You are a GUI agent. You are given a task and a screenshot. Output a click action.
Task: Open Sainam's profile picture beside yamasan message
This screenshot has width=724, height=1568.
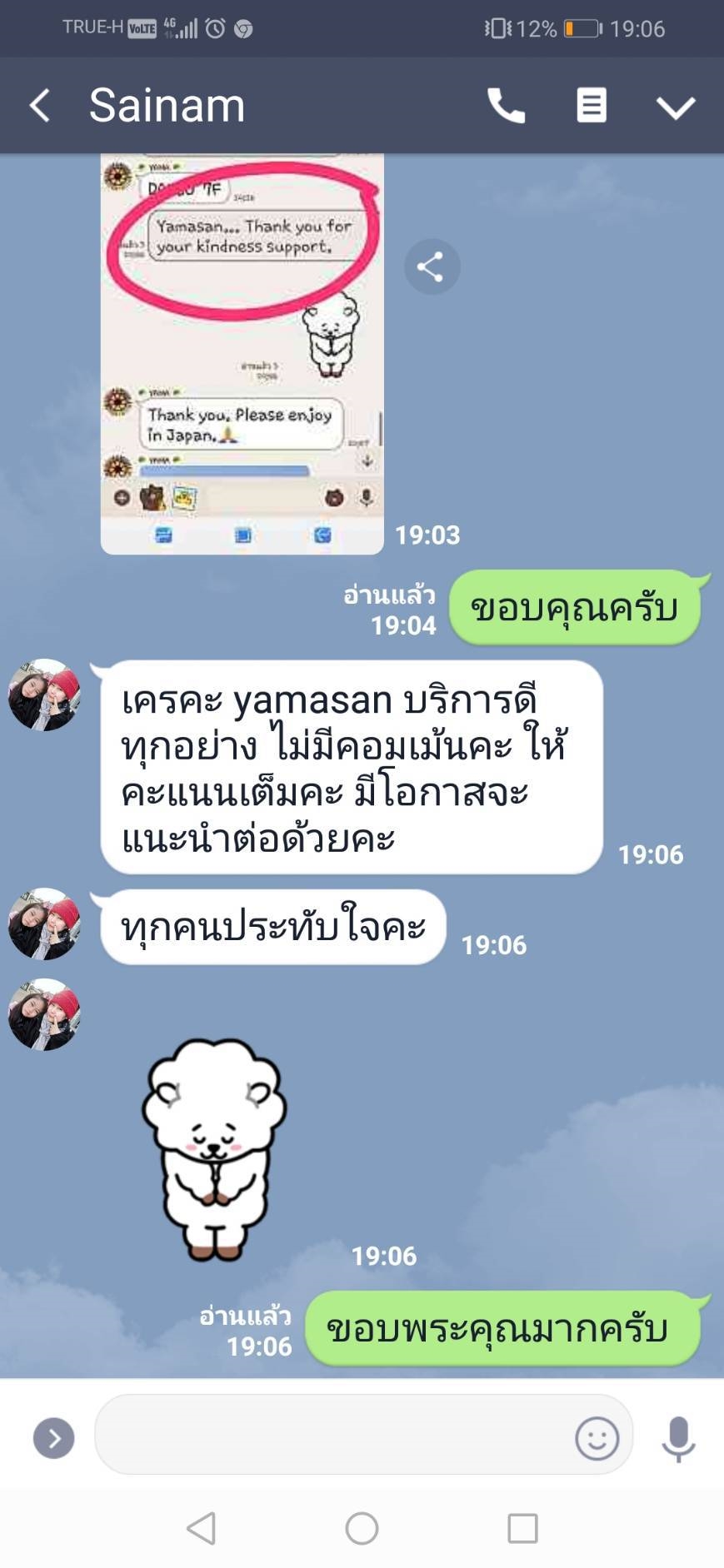tap(44, 695)
